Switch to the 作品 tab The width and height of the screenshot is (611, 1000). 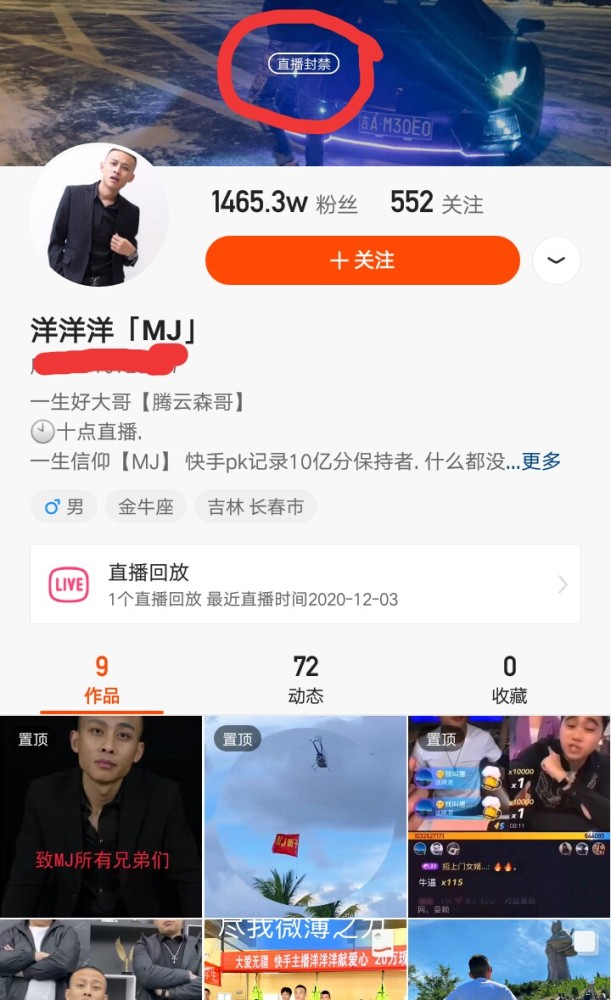click(x=101, y=680)
